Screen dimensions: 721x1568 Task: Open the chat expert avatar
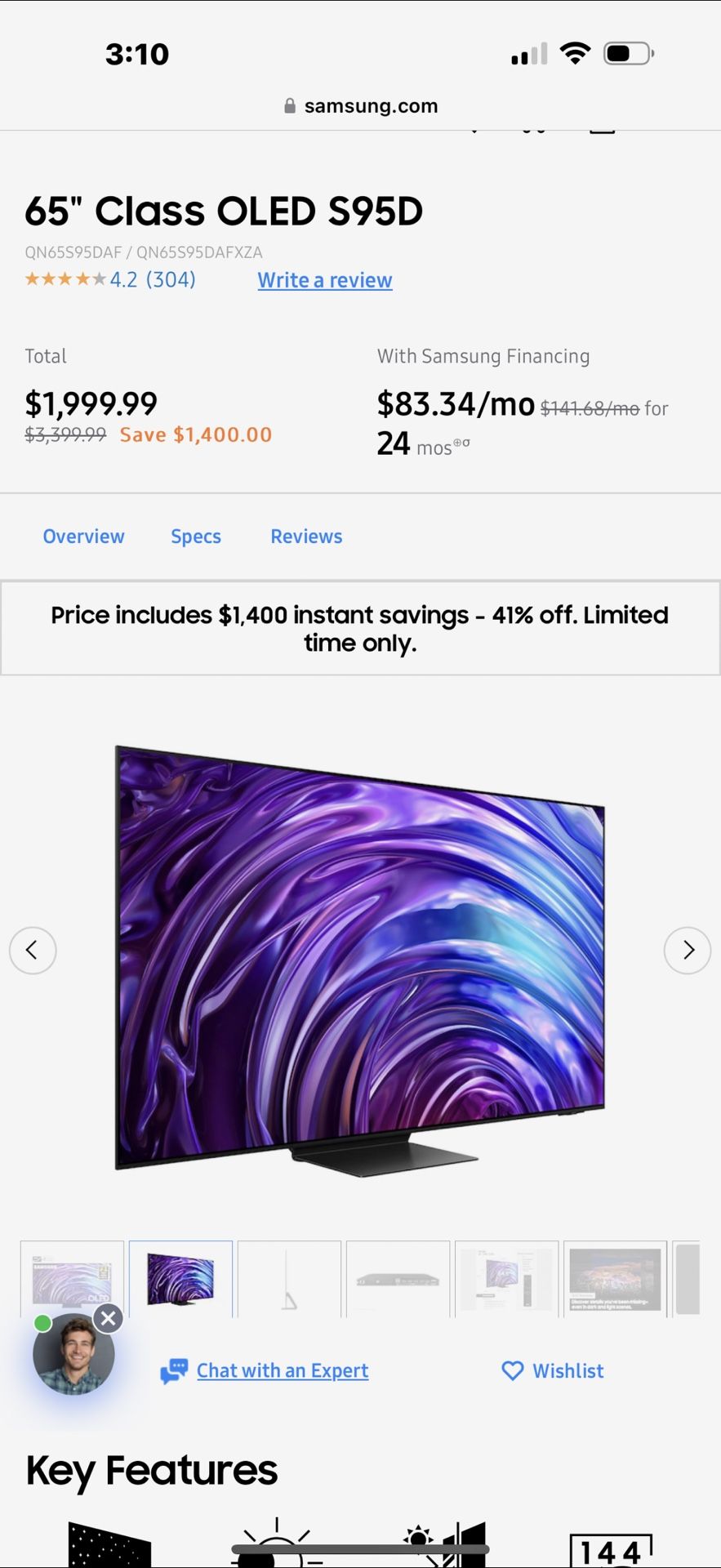pos(73,1356)
